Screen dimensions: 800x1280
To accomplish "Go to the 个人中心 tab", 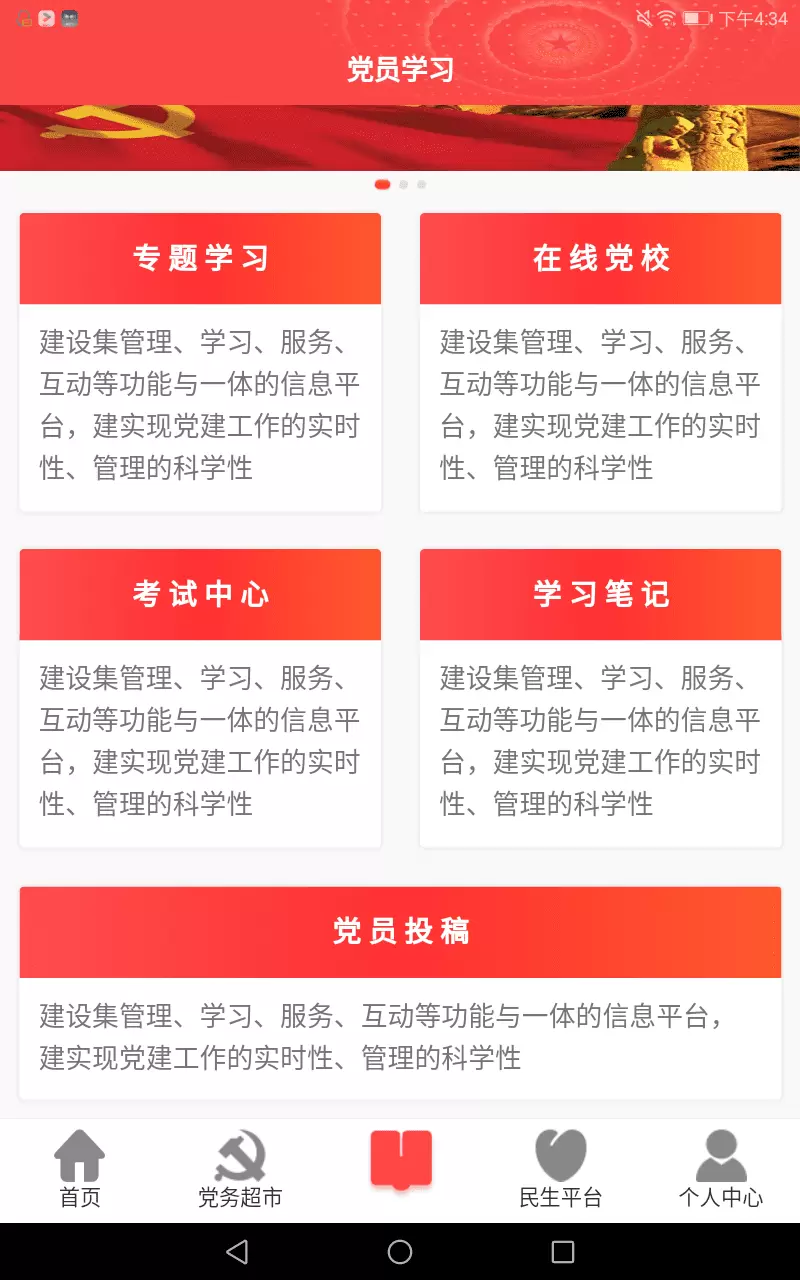I will tap(720, 1170).
